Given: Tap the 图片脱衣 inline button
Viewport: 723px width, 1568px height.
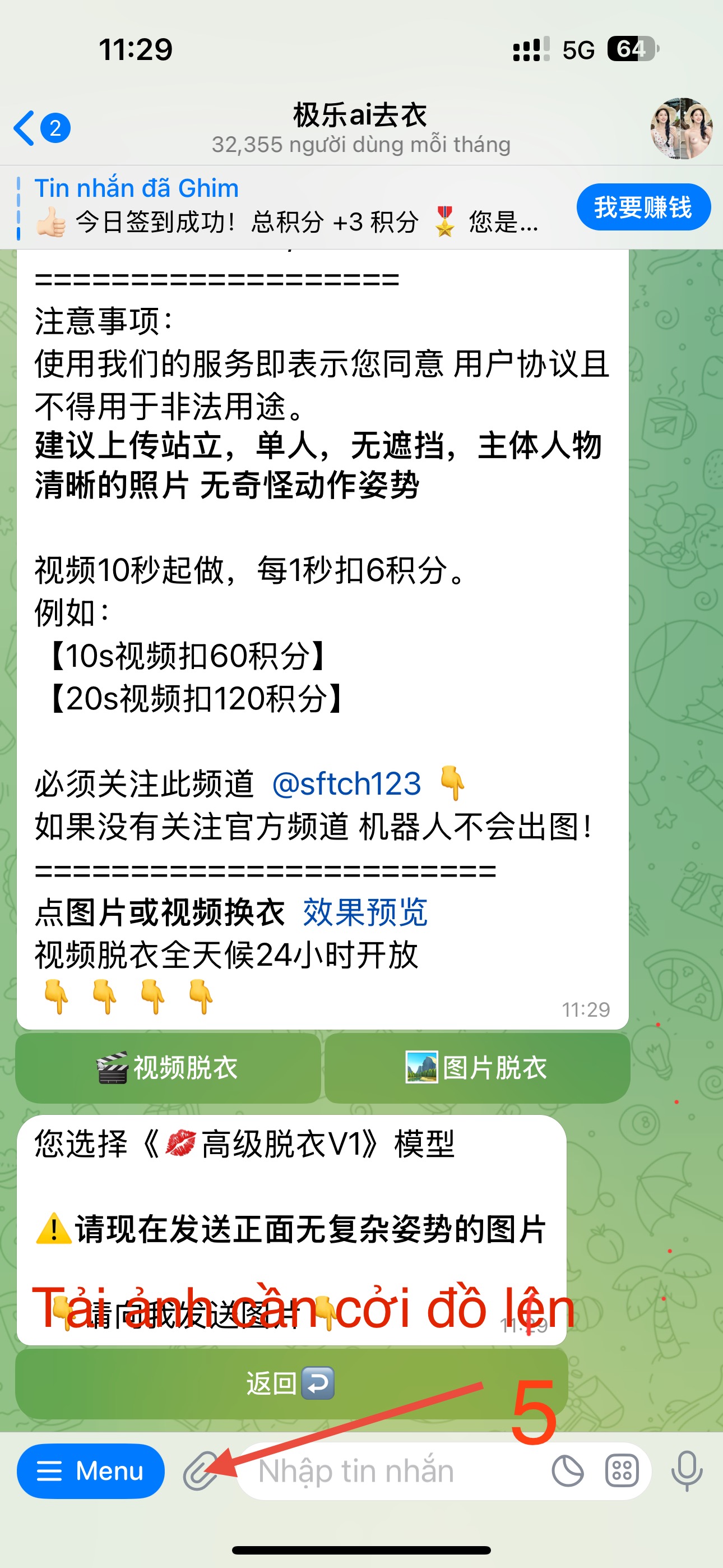Looking at the screenshot, I should click(477, 1068).
